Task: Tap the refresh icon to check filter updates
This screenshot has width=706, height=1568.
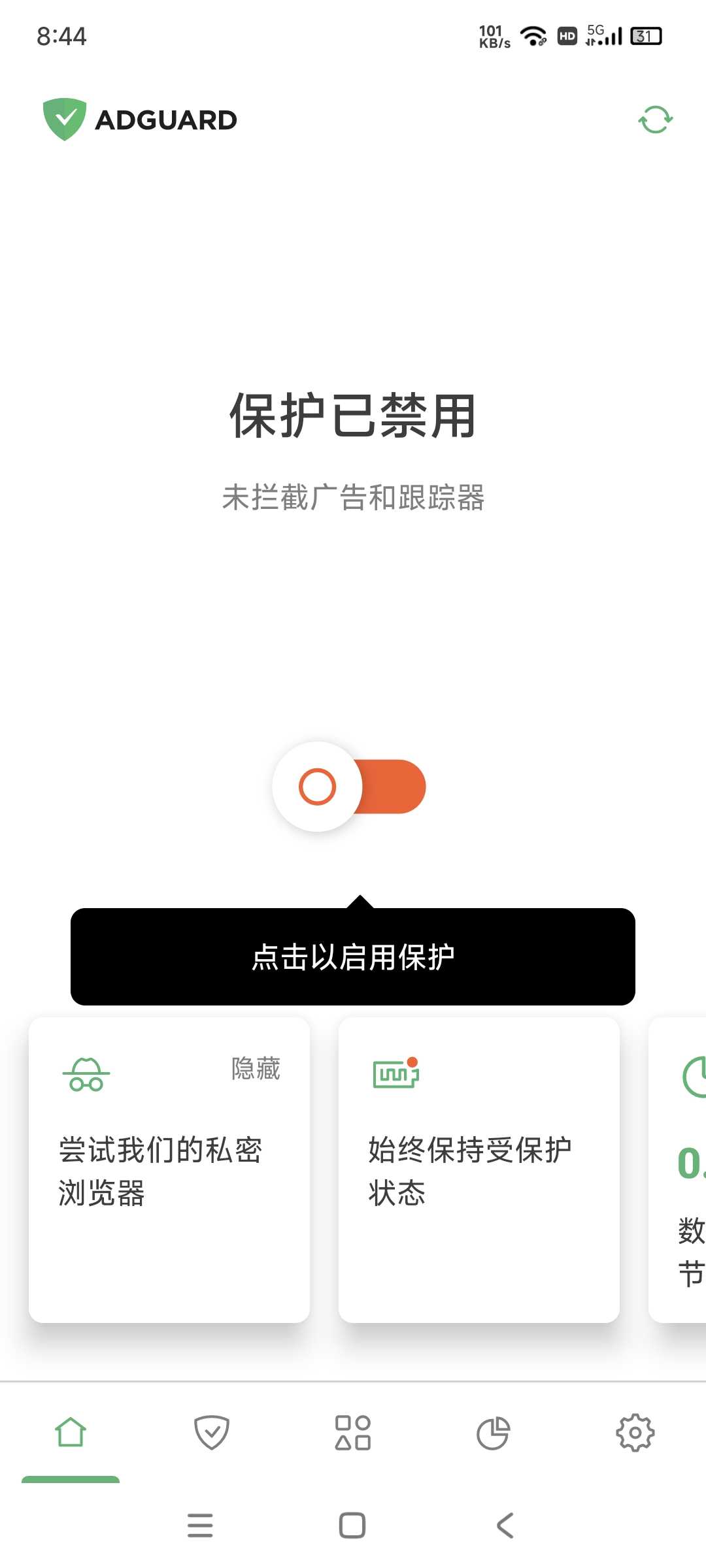Action: (655, 120)
